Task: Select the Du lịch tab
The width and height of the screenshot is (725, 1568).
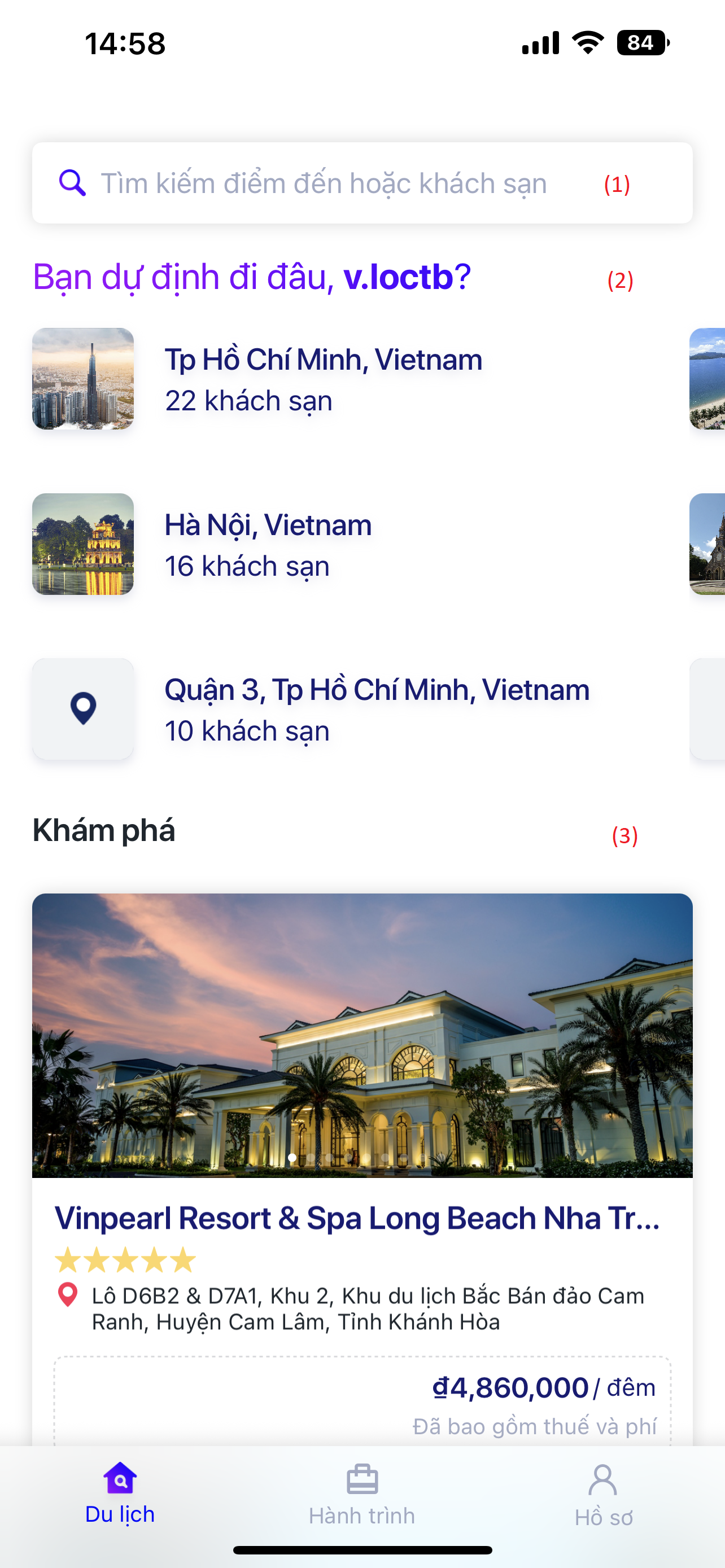Action: point(120,1495)
